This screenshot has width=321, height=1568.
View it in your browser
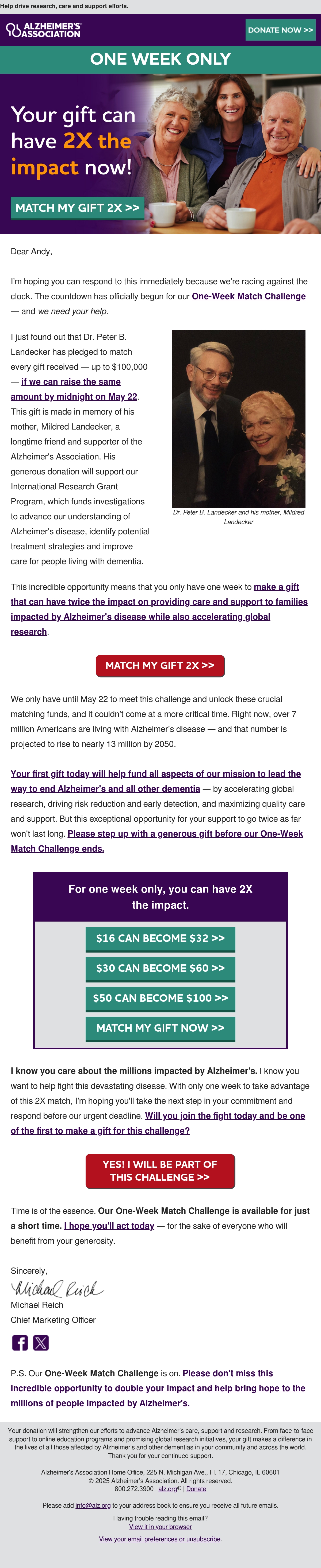[160, 1527]
